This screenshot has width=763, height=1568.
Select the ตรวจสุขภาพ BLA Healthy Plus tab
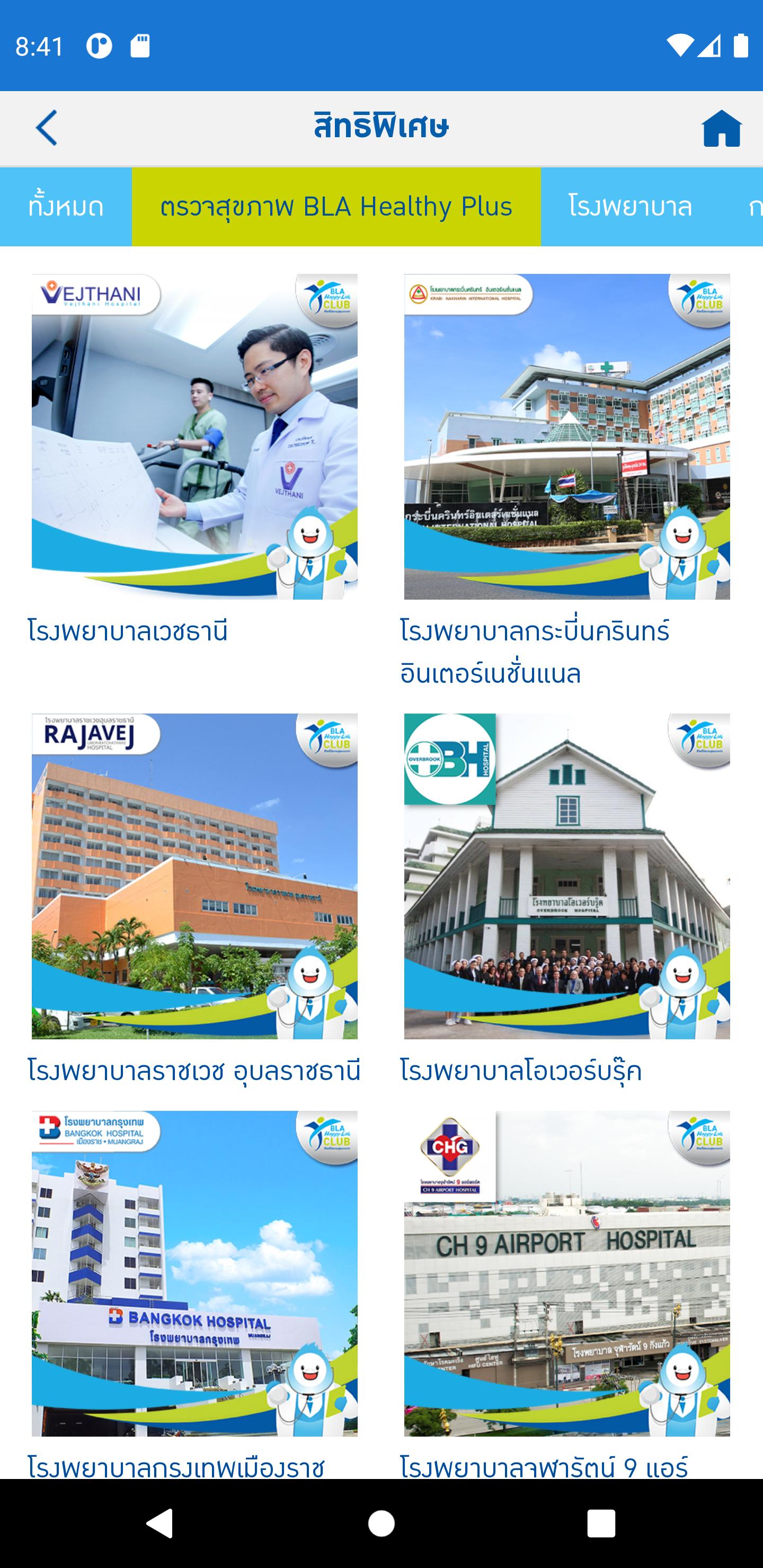pyautogui.click(x=336, y=207)
